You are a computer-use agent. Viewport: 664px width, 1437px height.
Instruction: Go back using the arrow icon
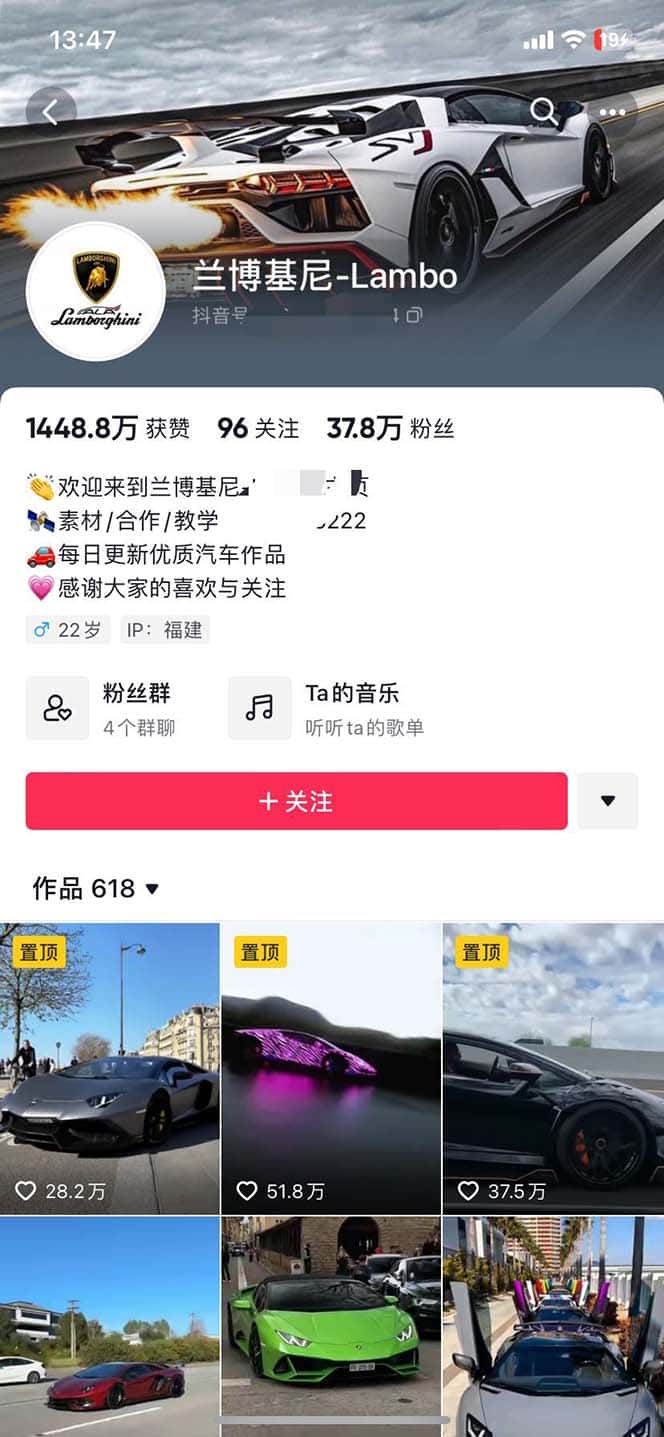pos(50,111)
